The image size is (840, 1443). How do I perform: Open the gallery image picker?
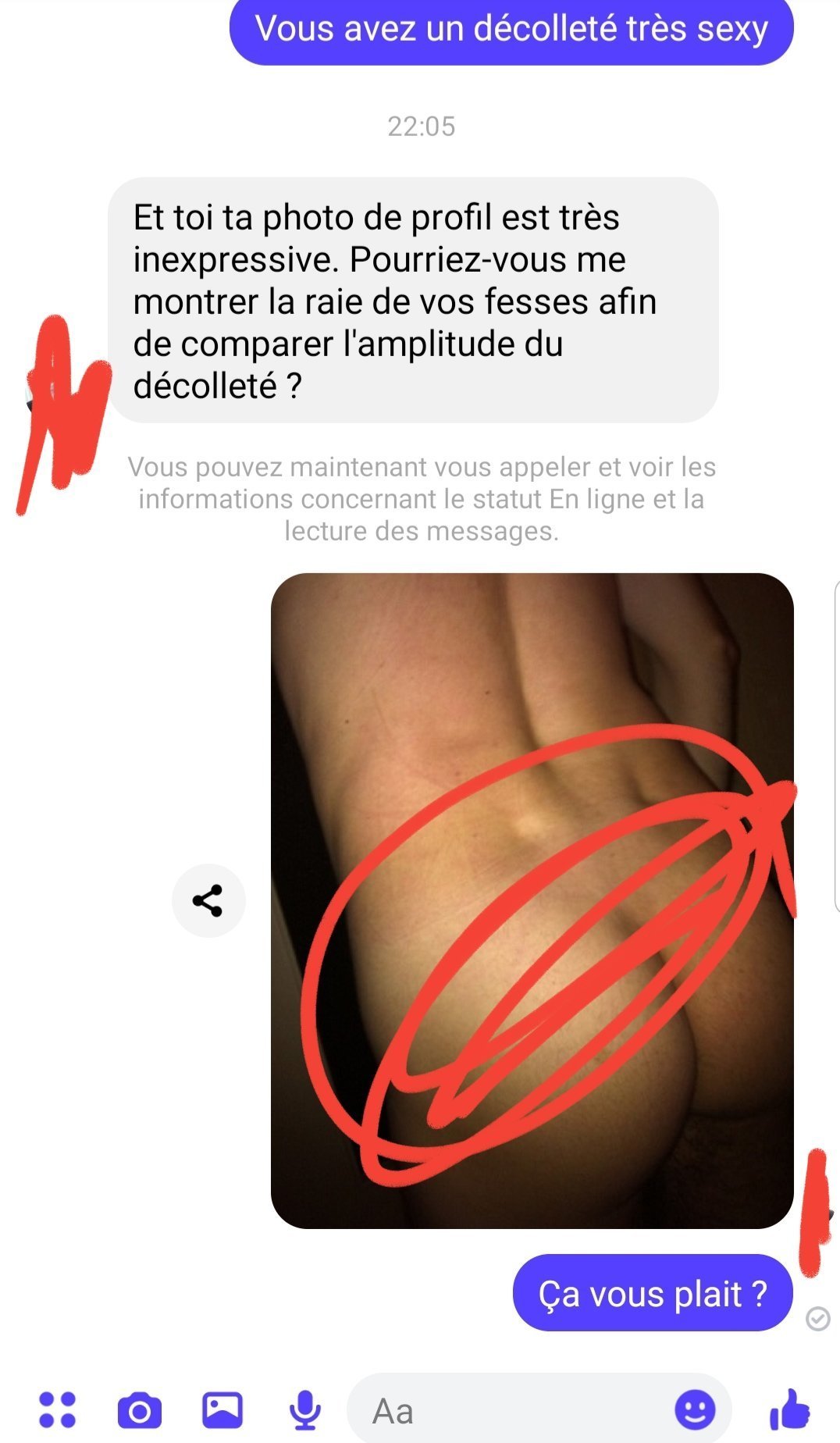[222, 1410]
